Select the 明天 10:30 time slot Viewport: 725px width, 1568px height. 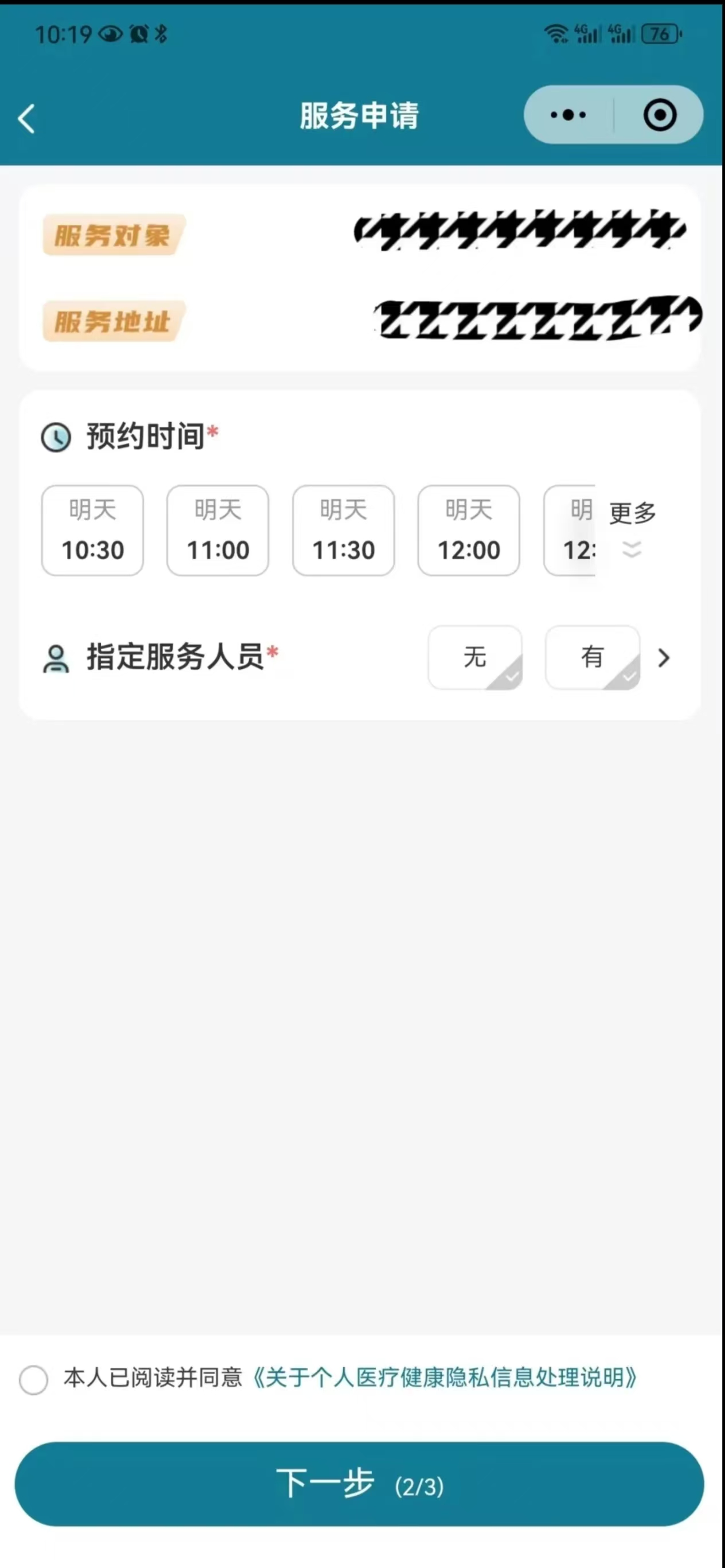click(x=92, y=530)
